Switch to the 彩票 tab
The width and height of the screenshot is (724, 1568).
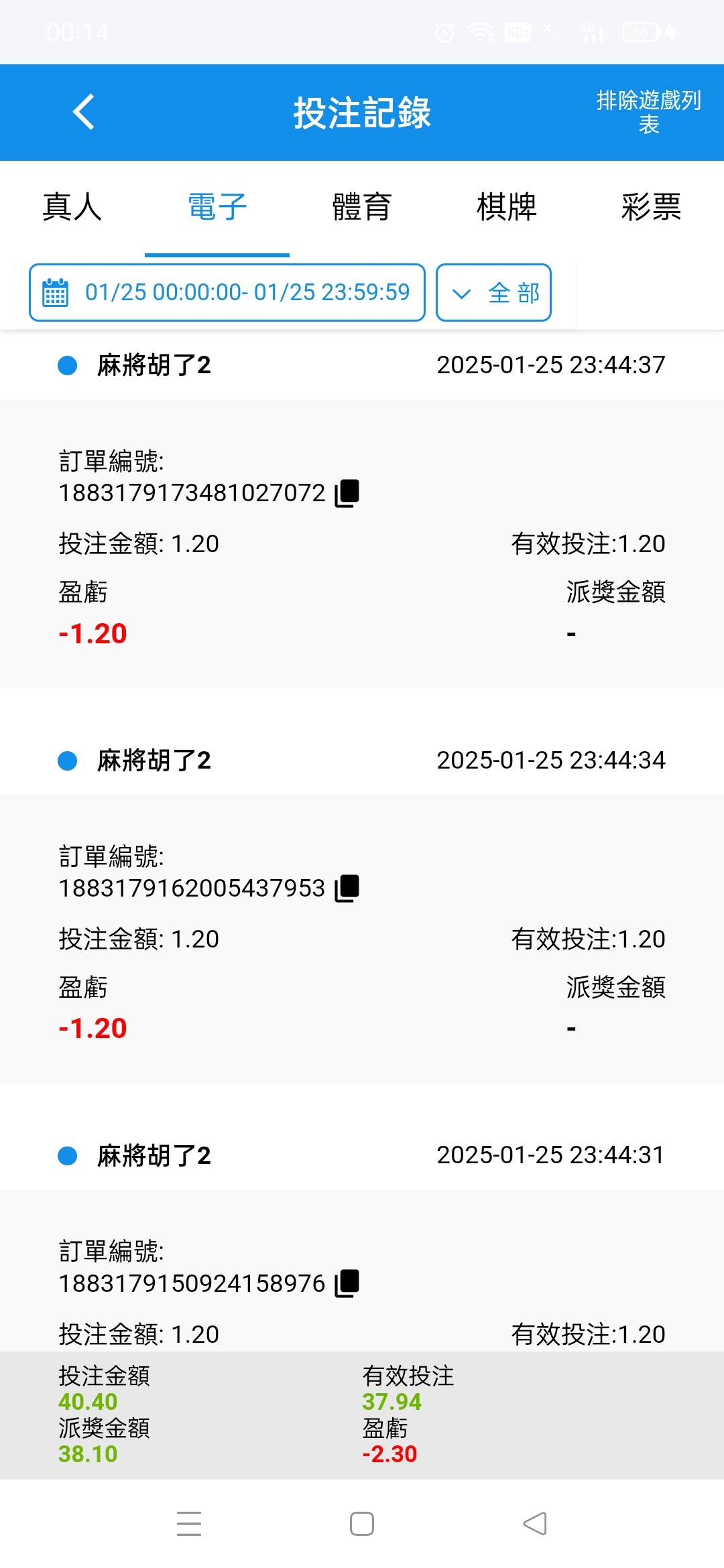pyautogui.click(x=651, y=207)
